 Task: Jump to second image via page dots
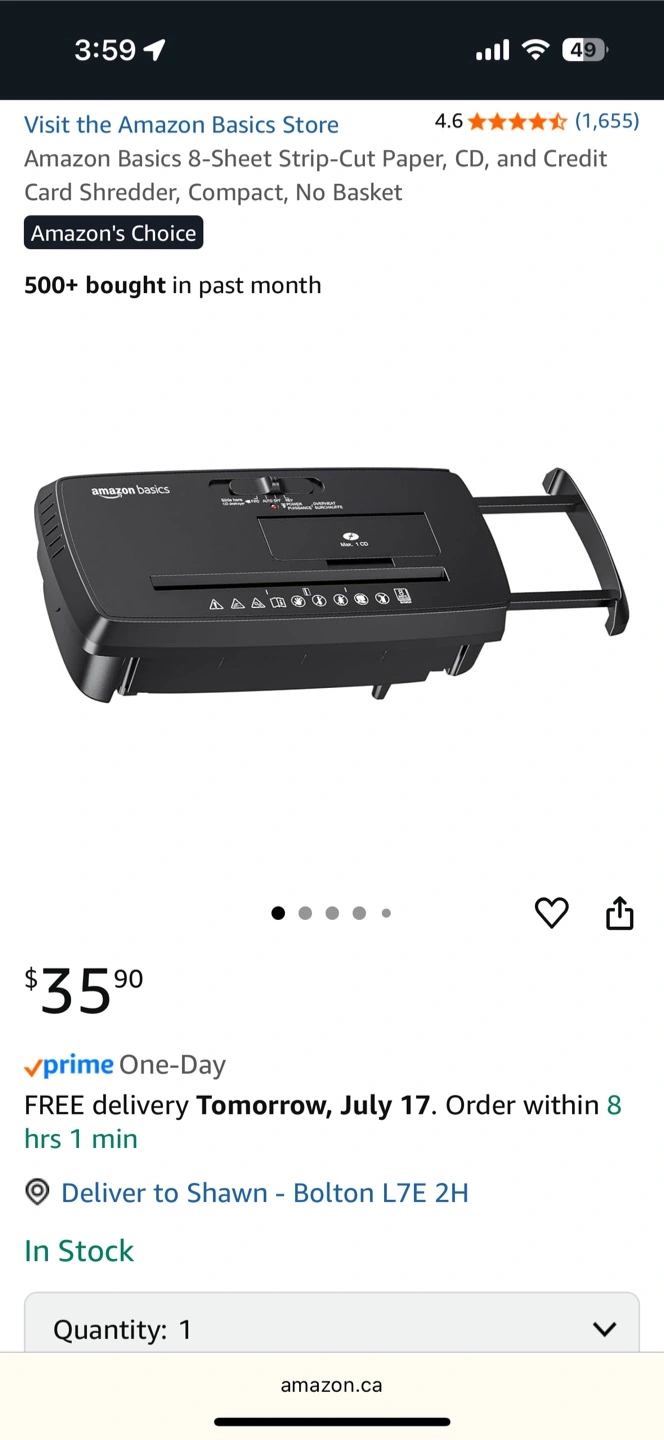tap(305, 913)
